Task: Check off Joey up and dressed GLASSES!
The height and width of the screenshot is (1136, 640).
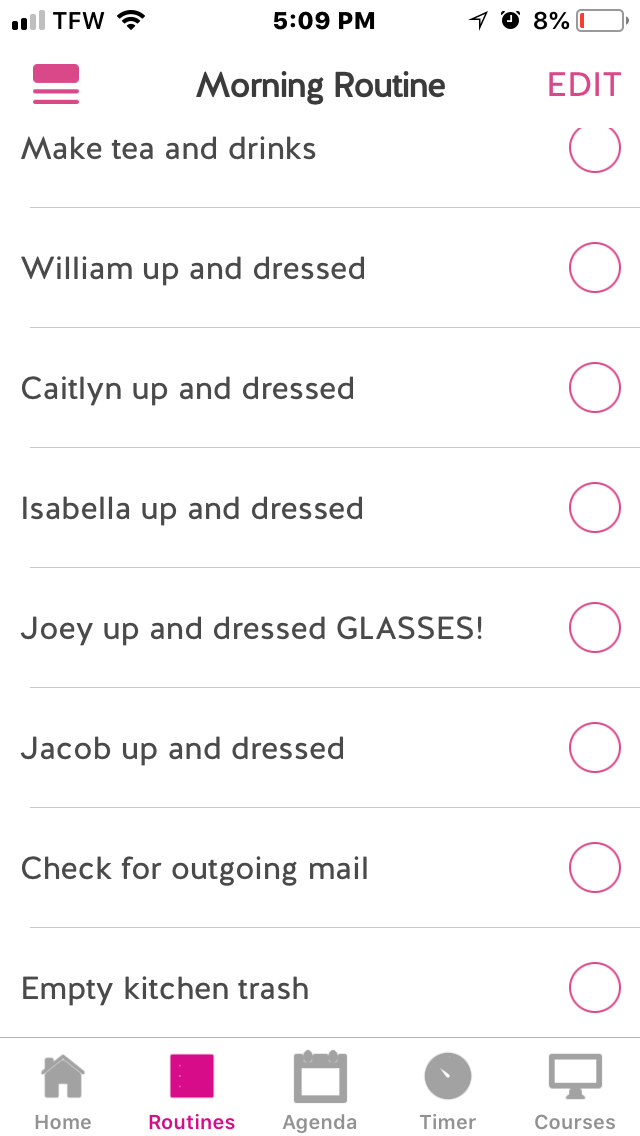Action: (x=595, y=628)
